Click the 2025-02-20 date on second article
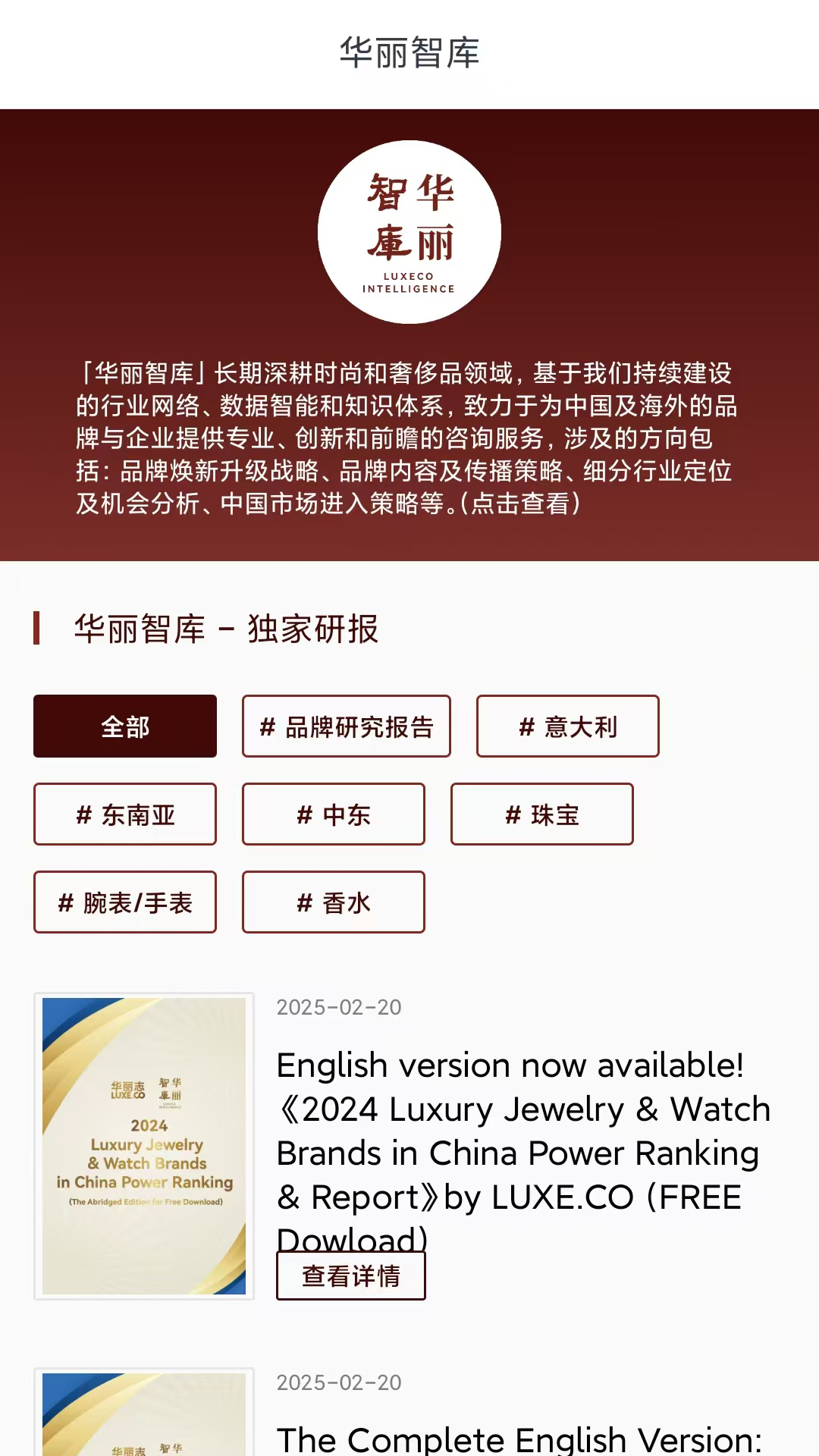The image size is (819, 1456). 338,1382
